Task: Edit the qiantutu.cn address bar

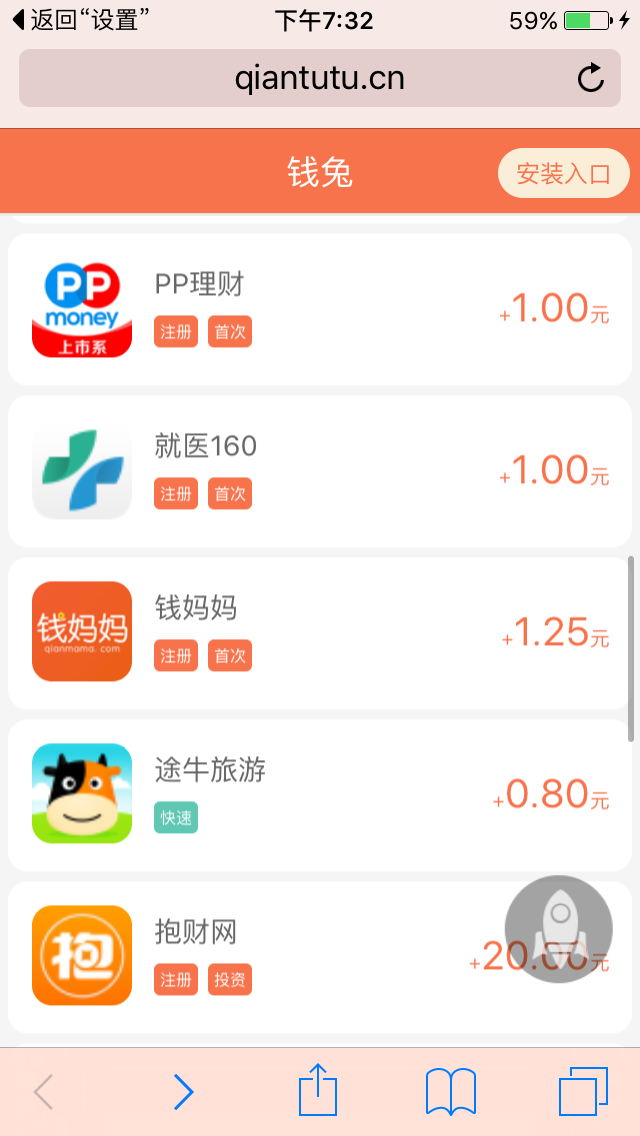Action: point(320,78)
